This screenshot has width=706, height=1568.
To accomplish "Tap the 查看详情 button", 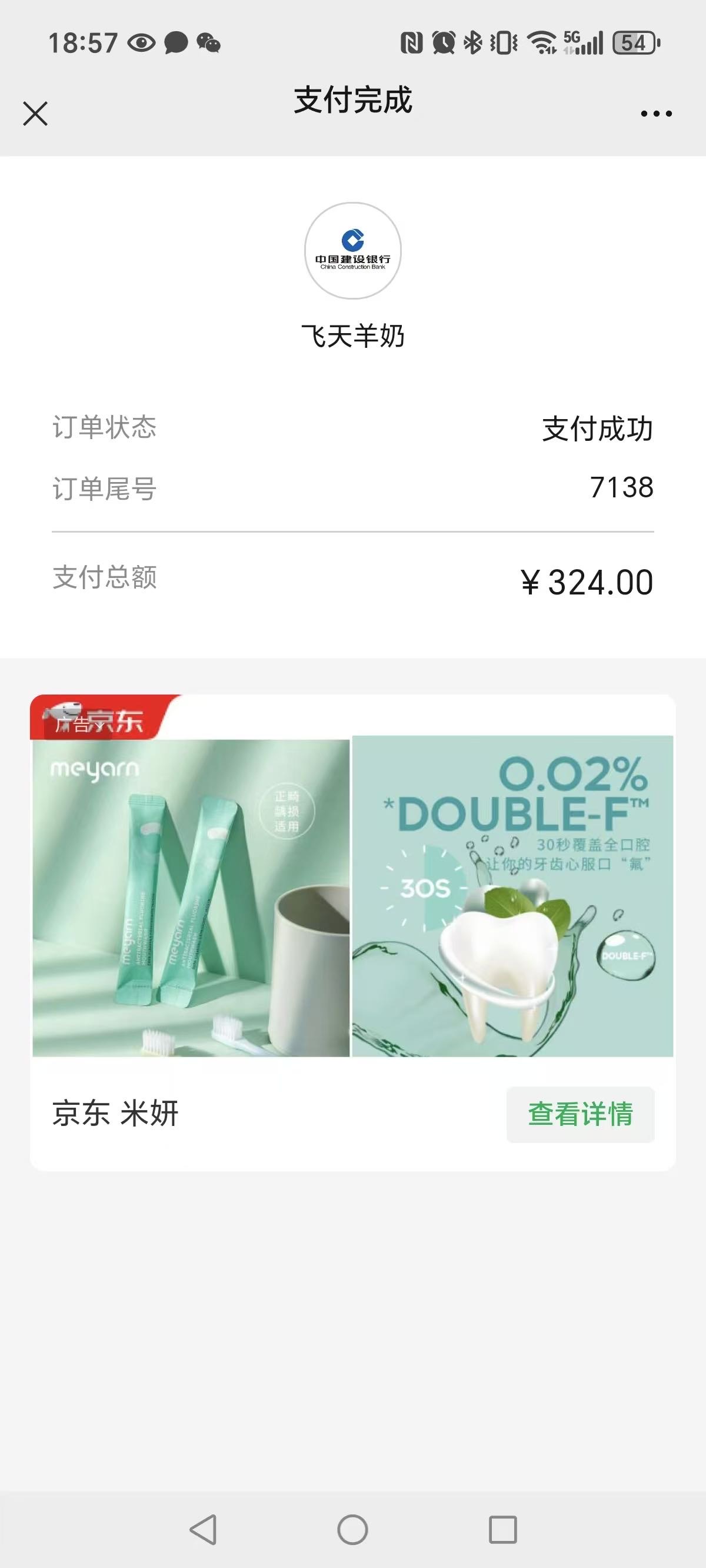I will (x=580, y=1114).
